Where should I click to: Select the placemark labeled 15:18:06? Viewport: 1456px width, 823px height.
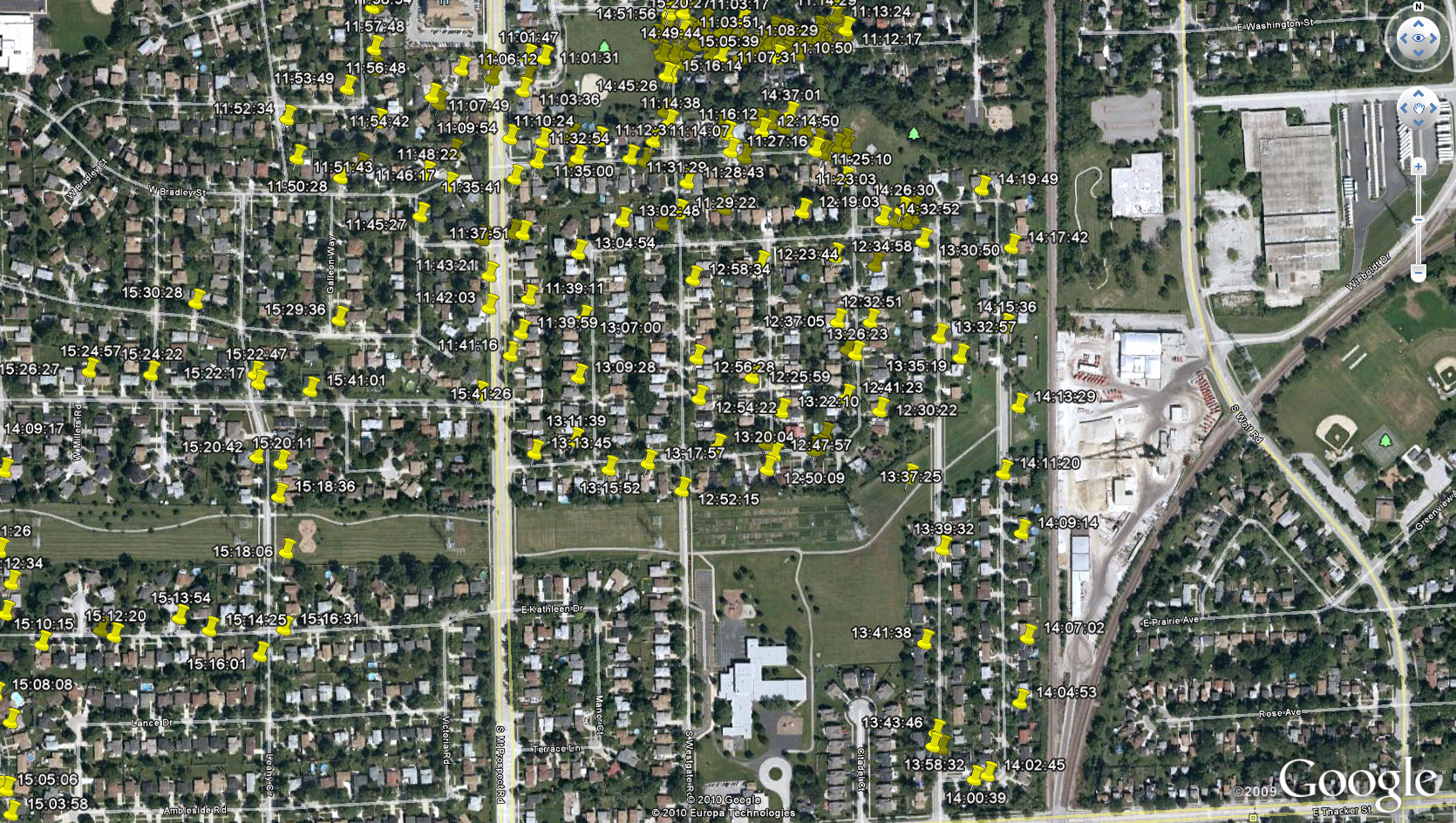point(286,549)
